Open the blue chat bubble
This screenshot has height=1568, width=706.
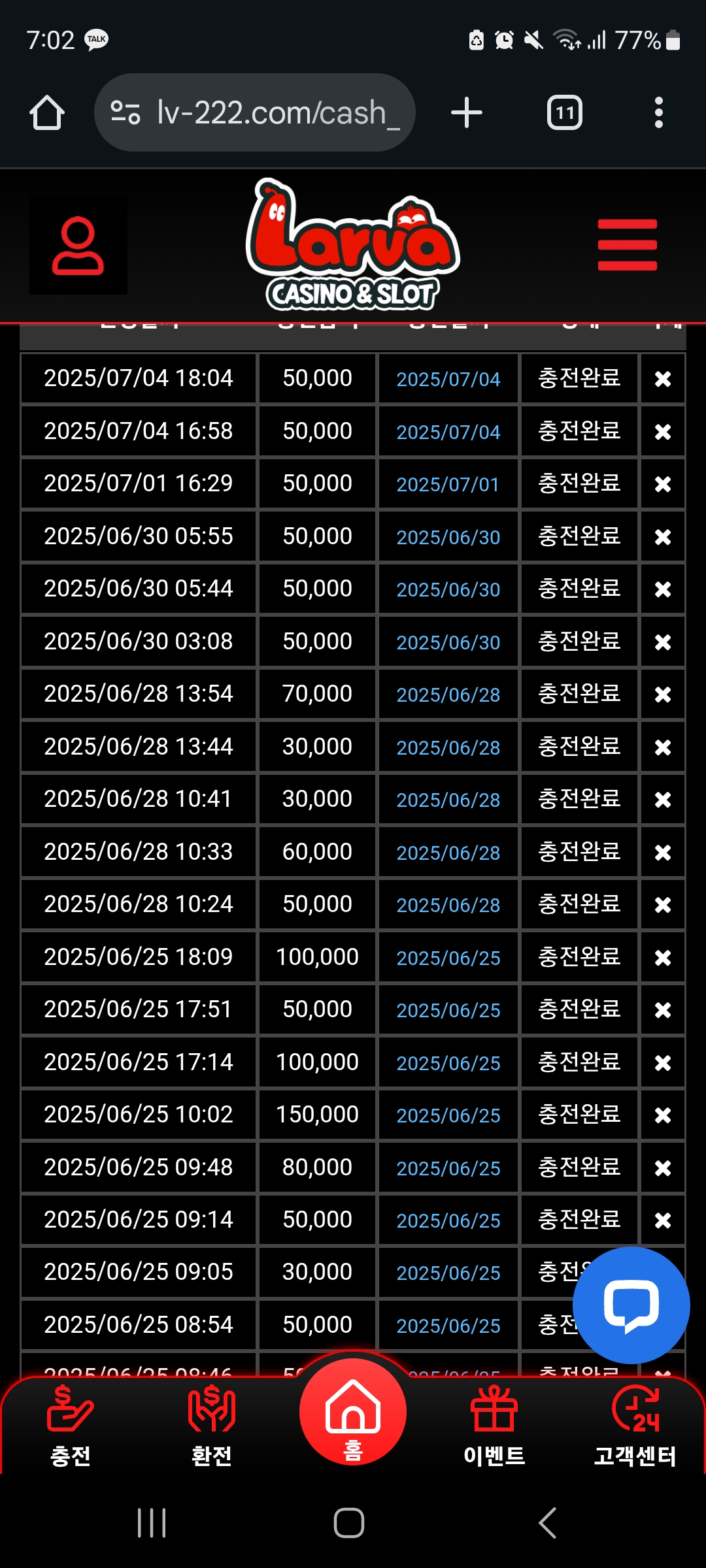point(631,1305)
